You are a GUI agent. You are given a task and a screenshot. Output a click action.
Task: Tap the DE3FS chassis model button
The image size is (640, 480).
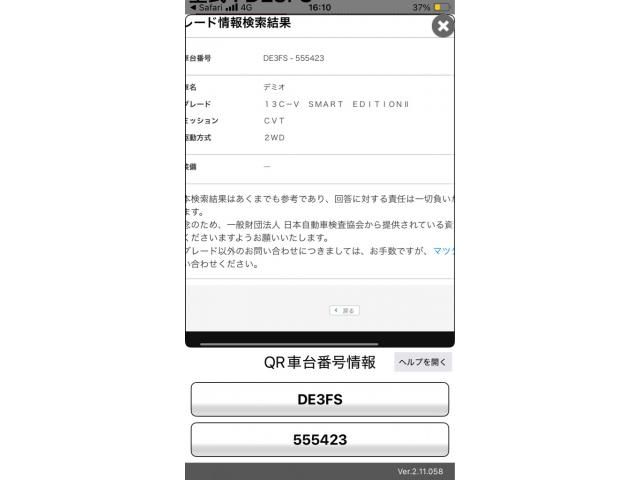point(319,399)
